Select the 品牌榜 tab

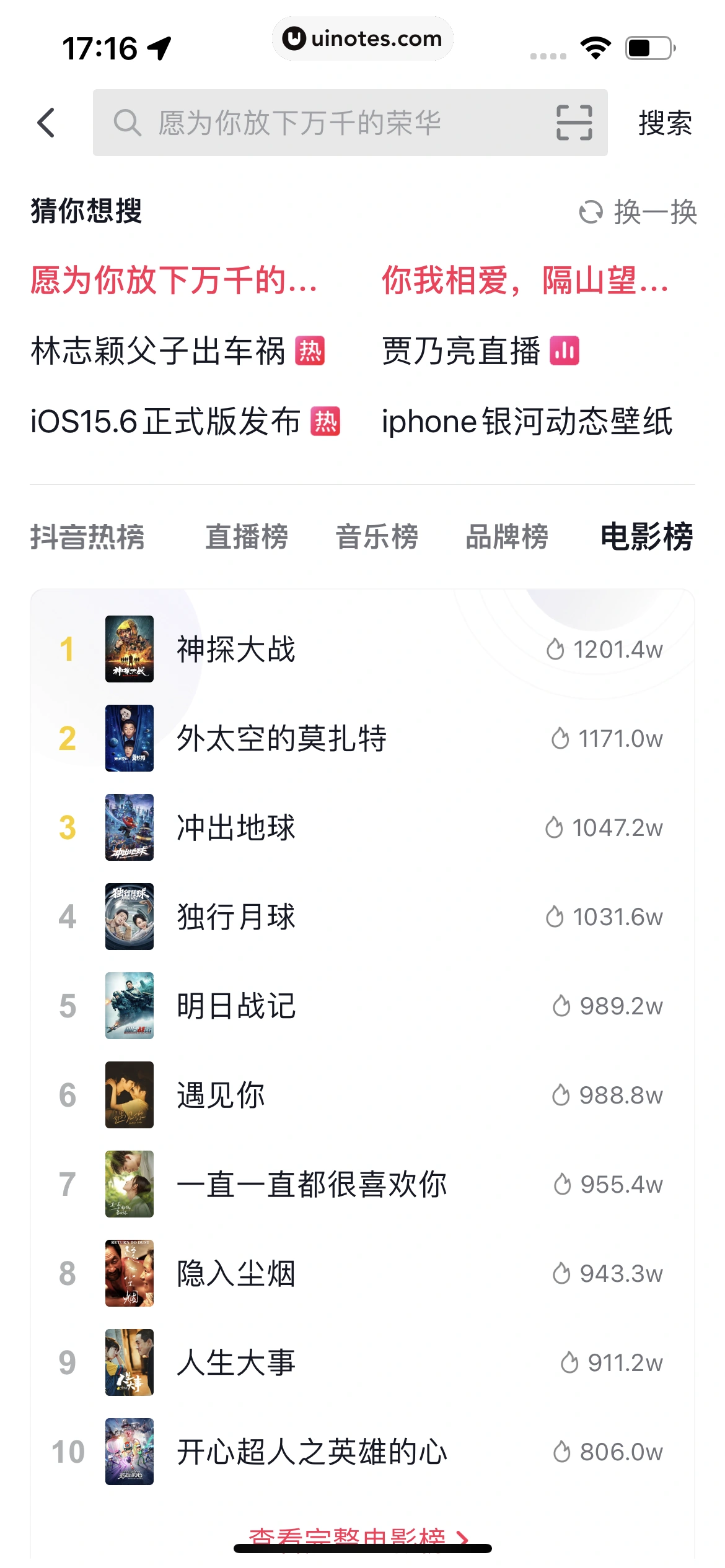click(506, 538)
